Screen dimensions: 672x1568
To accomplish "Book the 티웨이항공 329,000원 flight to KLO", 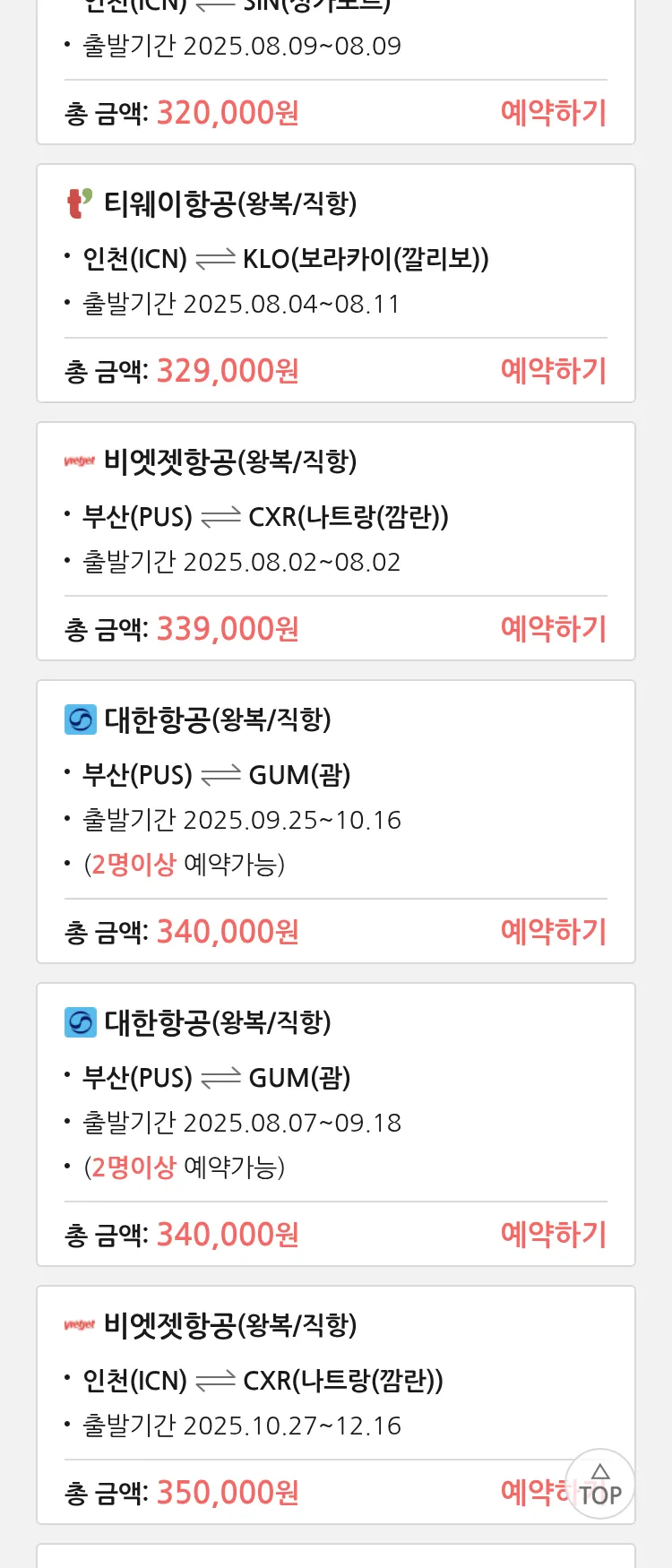I will [x=553, y=371].
